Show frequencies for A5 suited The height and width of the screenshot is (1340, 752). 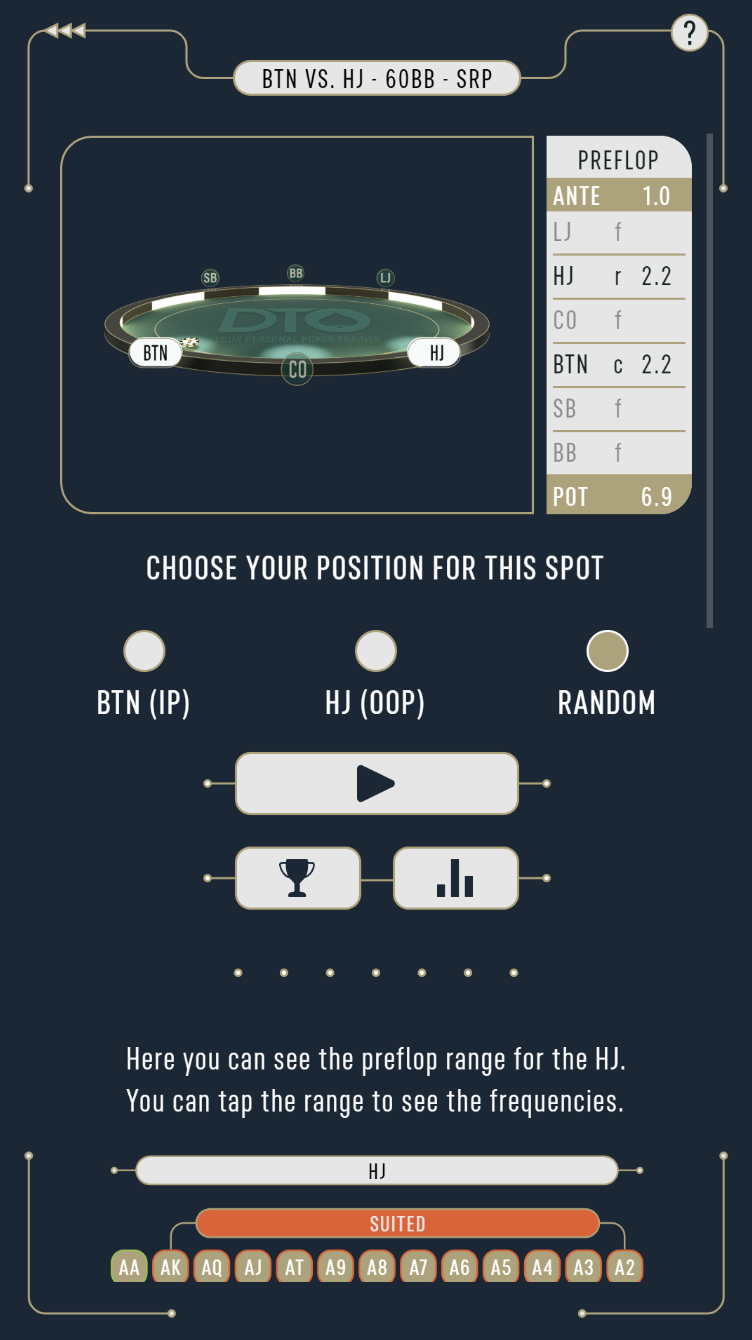pyautogui.click(x=501, y=1268)
